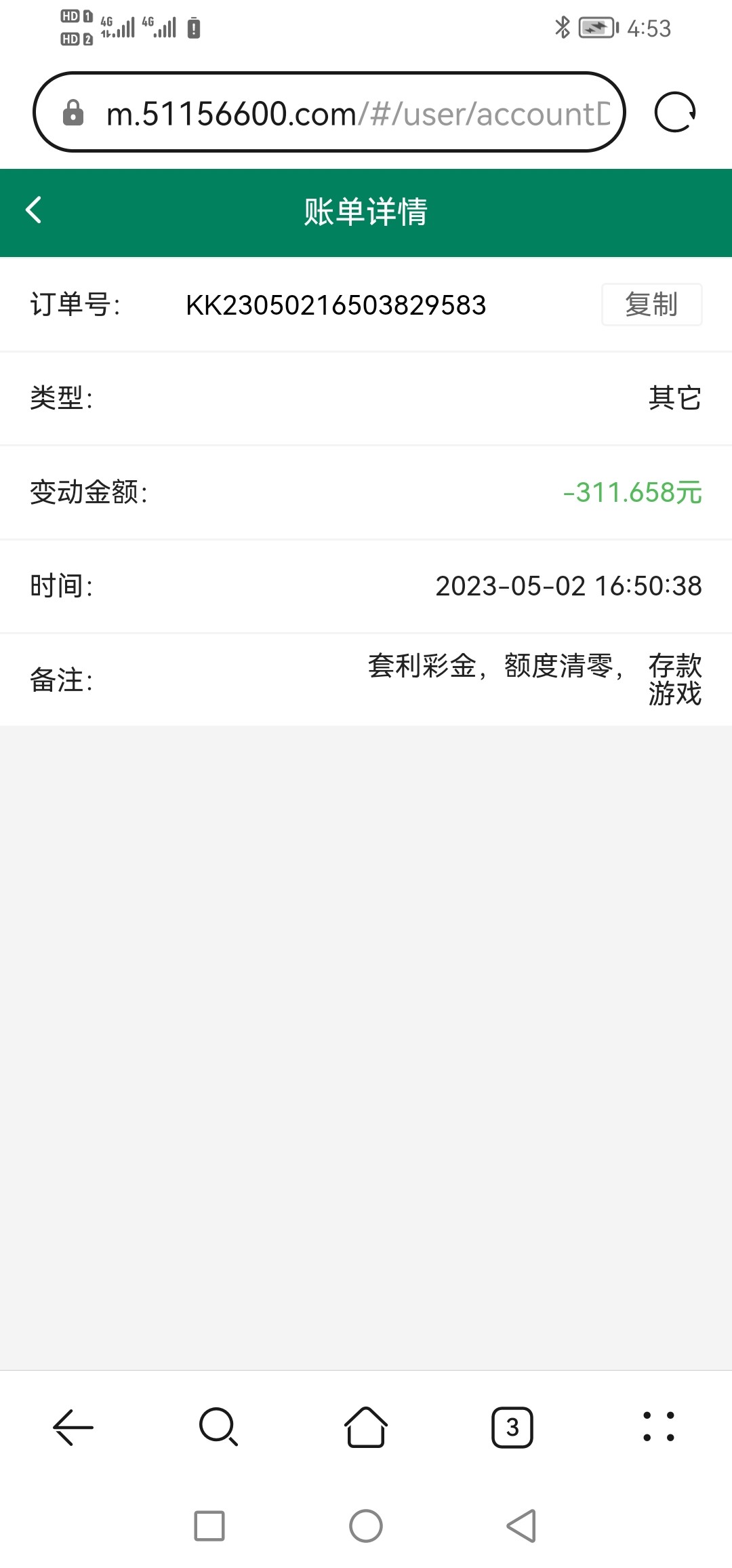732x1568 pixels.
Task: Open the browser tab switcher
Action: 512,1427
